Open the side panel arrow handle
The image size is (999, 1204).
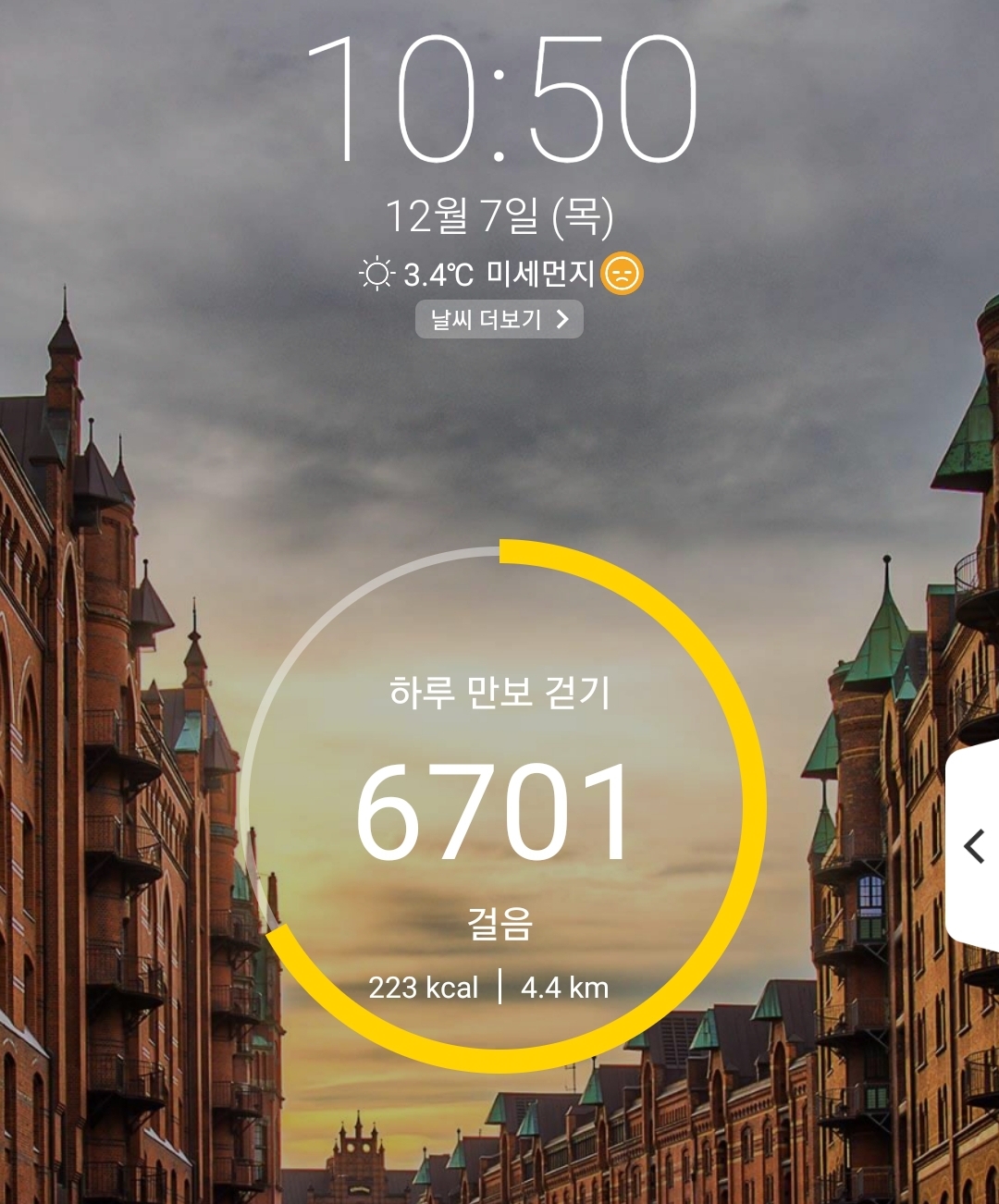click(973, 845)
